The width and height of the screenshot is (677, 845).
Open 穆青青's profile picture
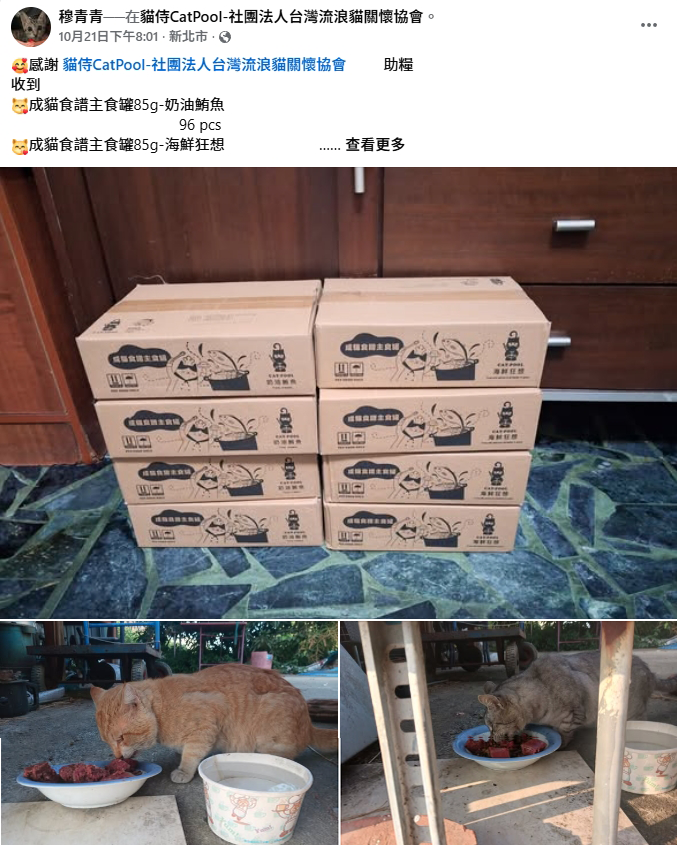point(30,27)
